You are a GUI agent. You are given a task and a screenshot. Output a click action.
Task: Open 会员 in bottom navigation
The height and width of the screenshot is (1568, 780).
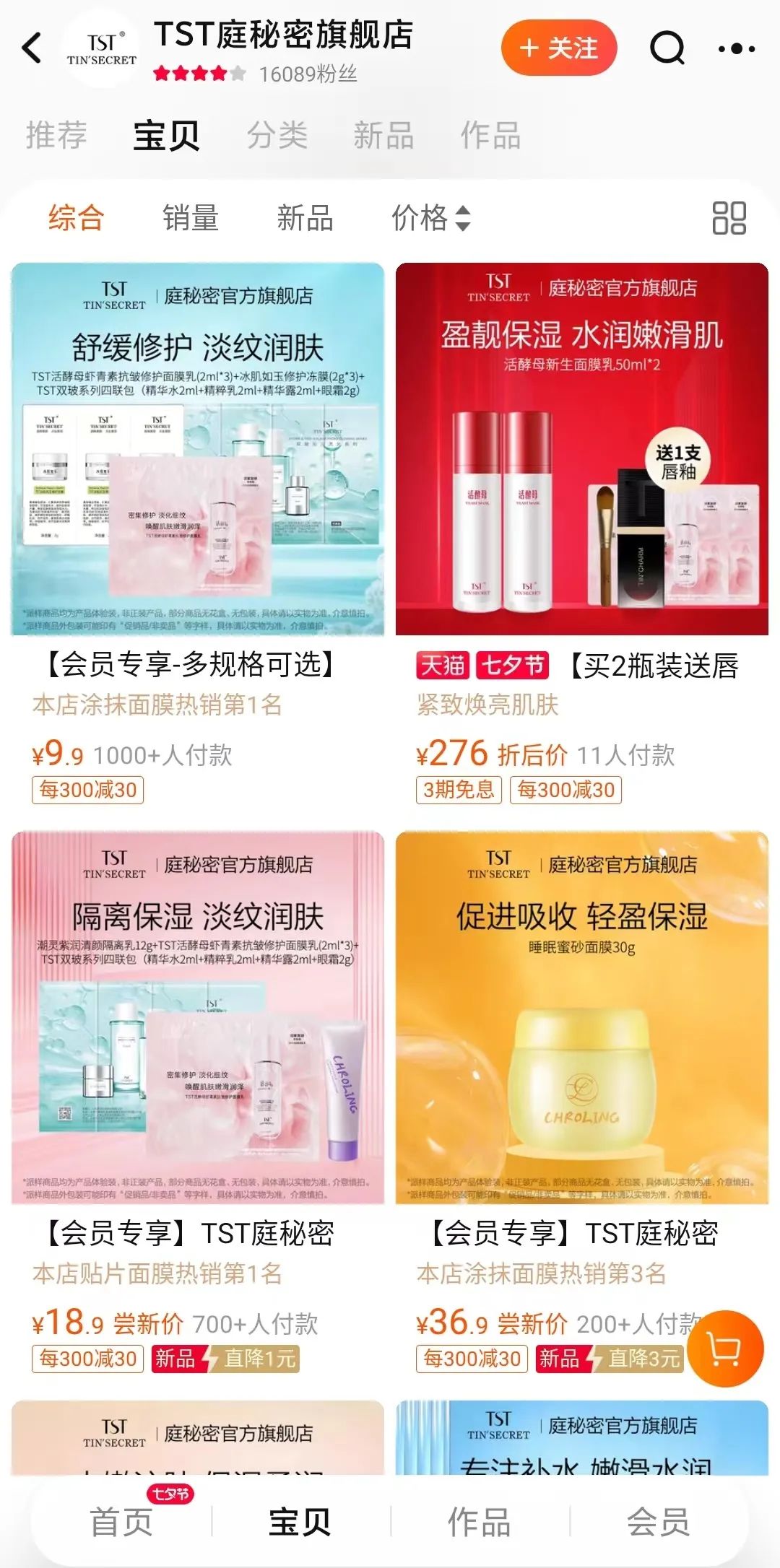click(x=658, y=1522)
